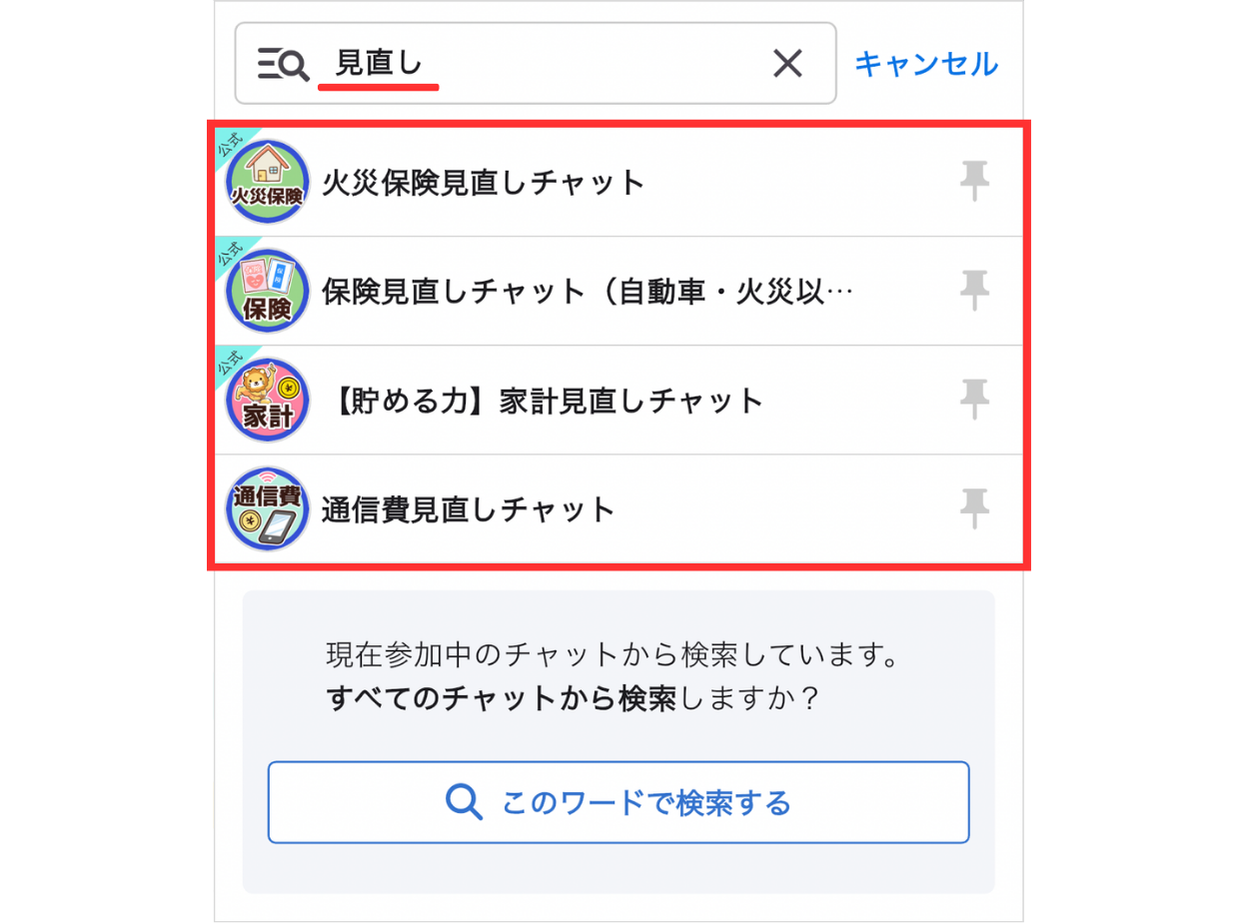
Task: Pin 火災保険見直しチャット
Action: click(x=974, y=182)
